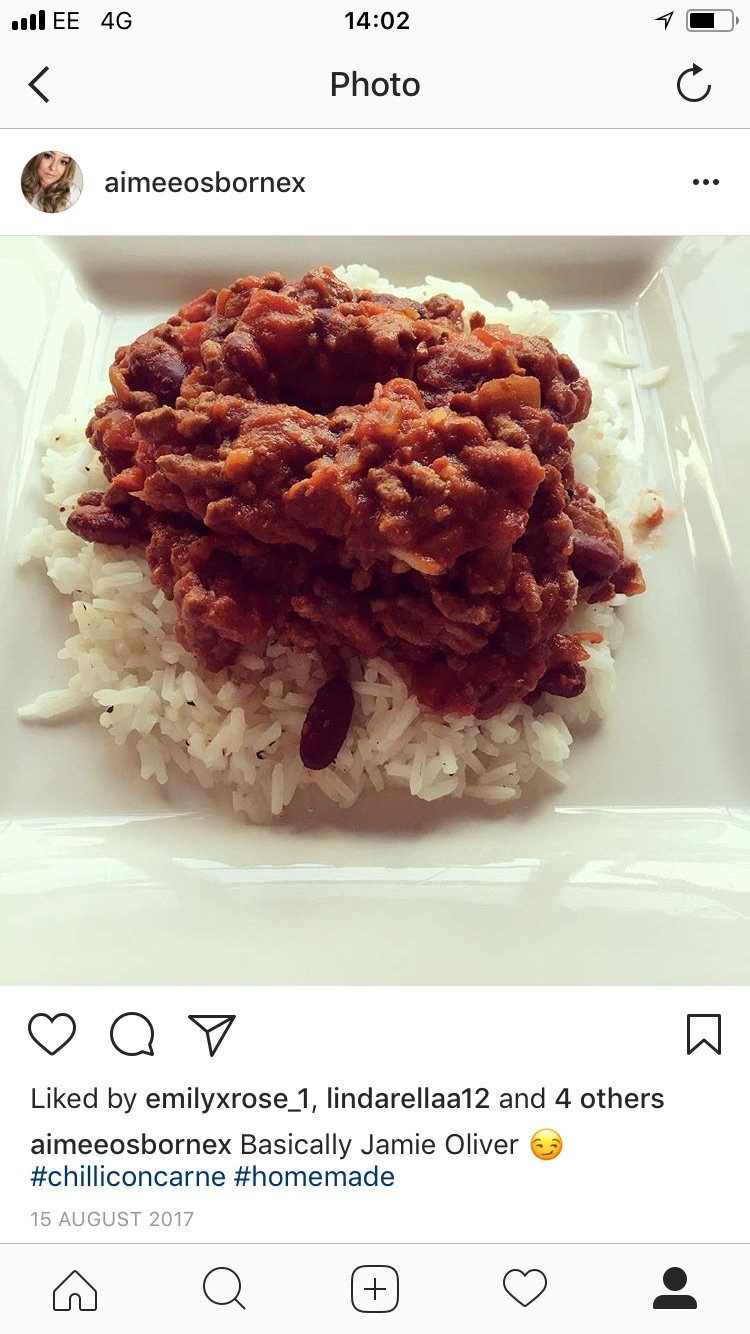Open the activity heart tab
The width and height of the screenshot is (750, 1334).
(525, 1288)
